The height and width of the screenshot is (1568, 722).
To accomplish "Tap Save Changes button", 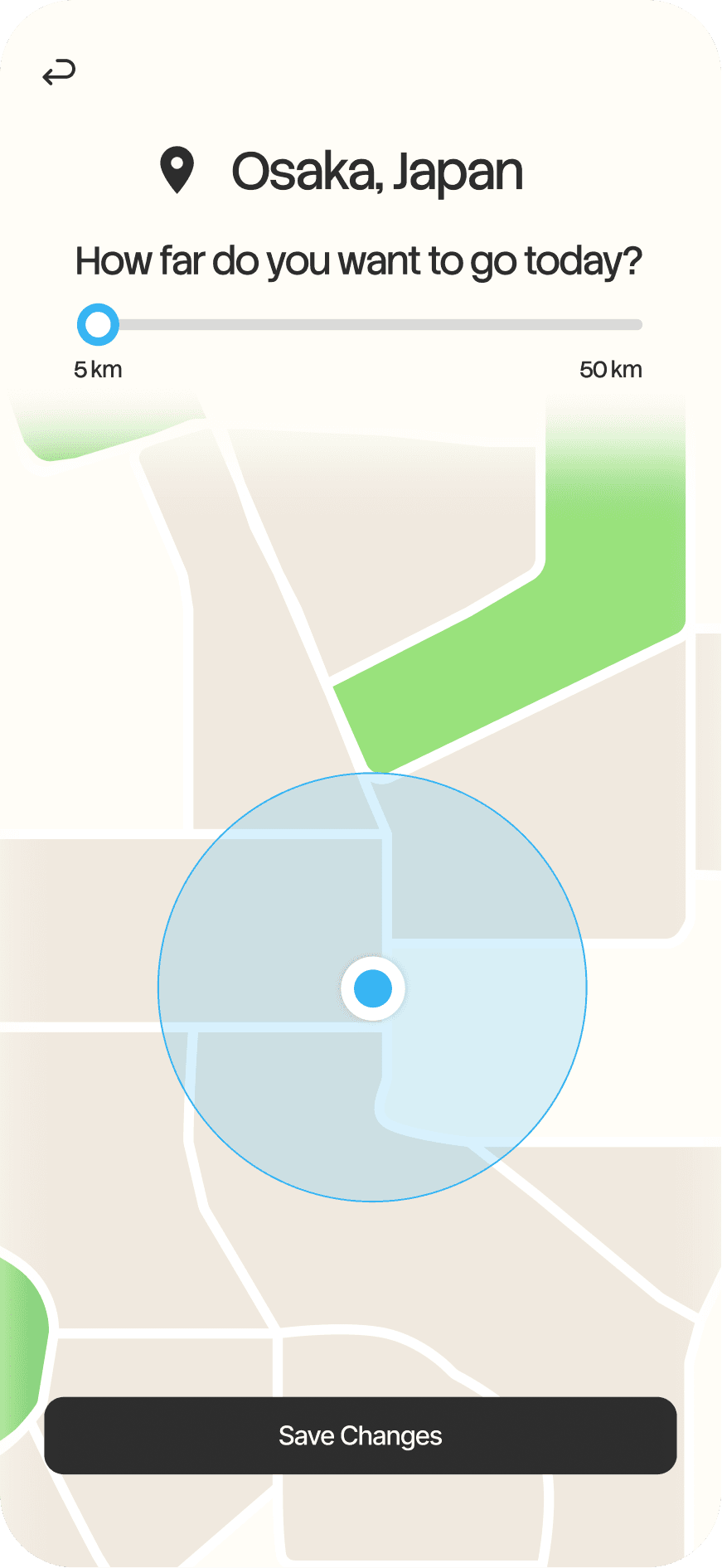I will tap(361, 1435).
